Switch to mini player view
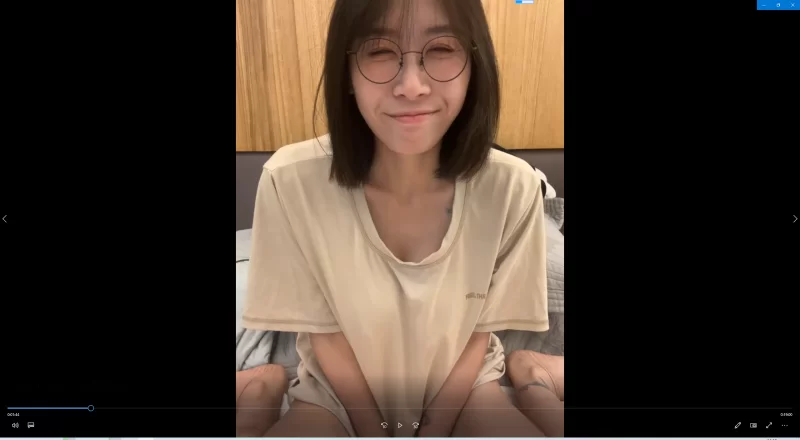This screenshot has height=440, width=800. (x=753, y=425)
